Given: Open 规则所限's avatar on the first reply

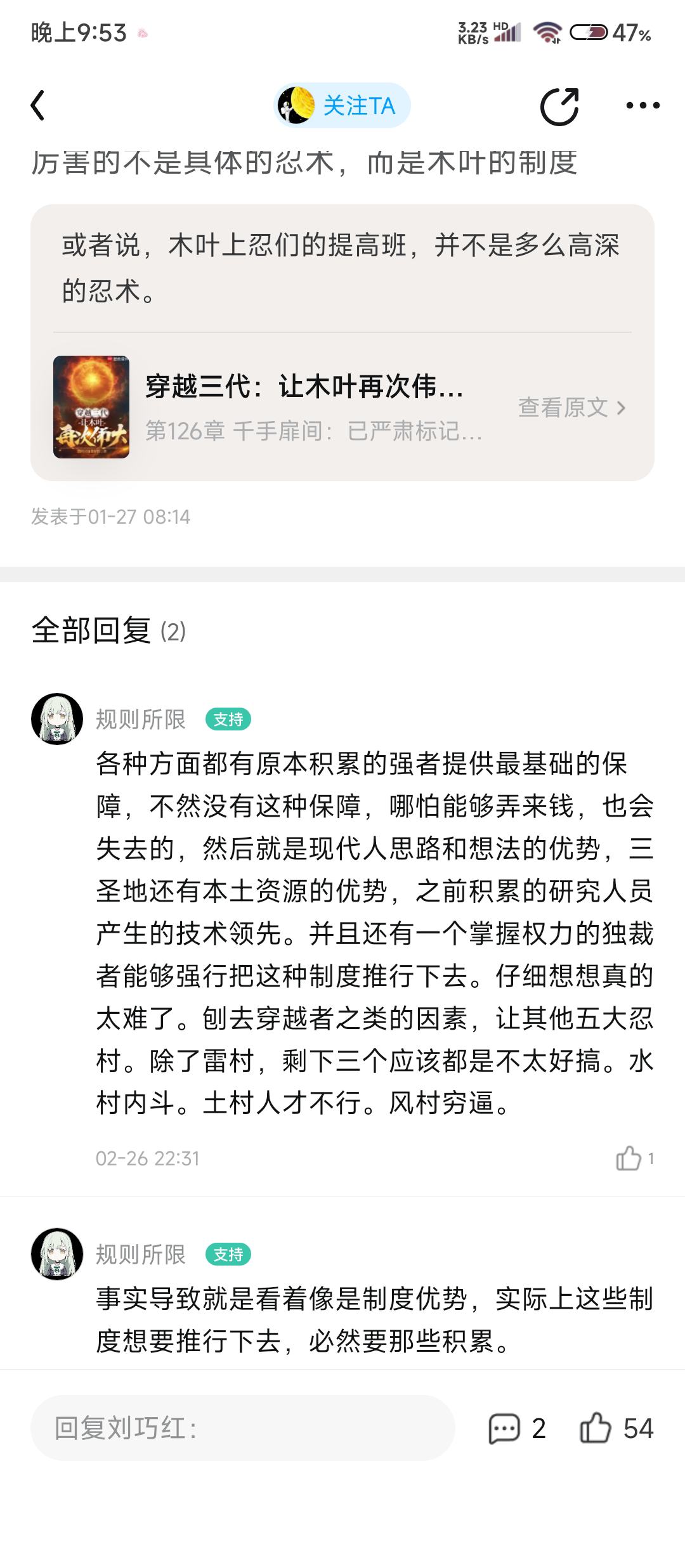Looking at the screenshot, I should [57, 719].
